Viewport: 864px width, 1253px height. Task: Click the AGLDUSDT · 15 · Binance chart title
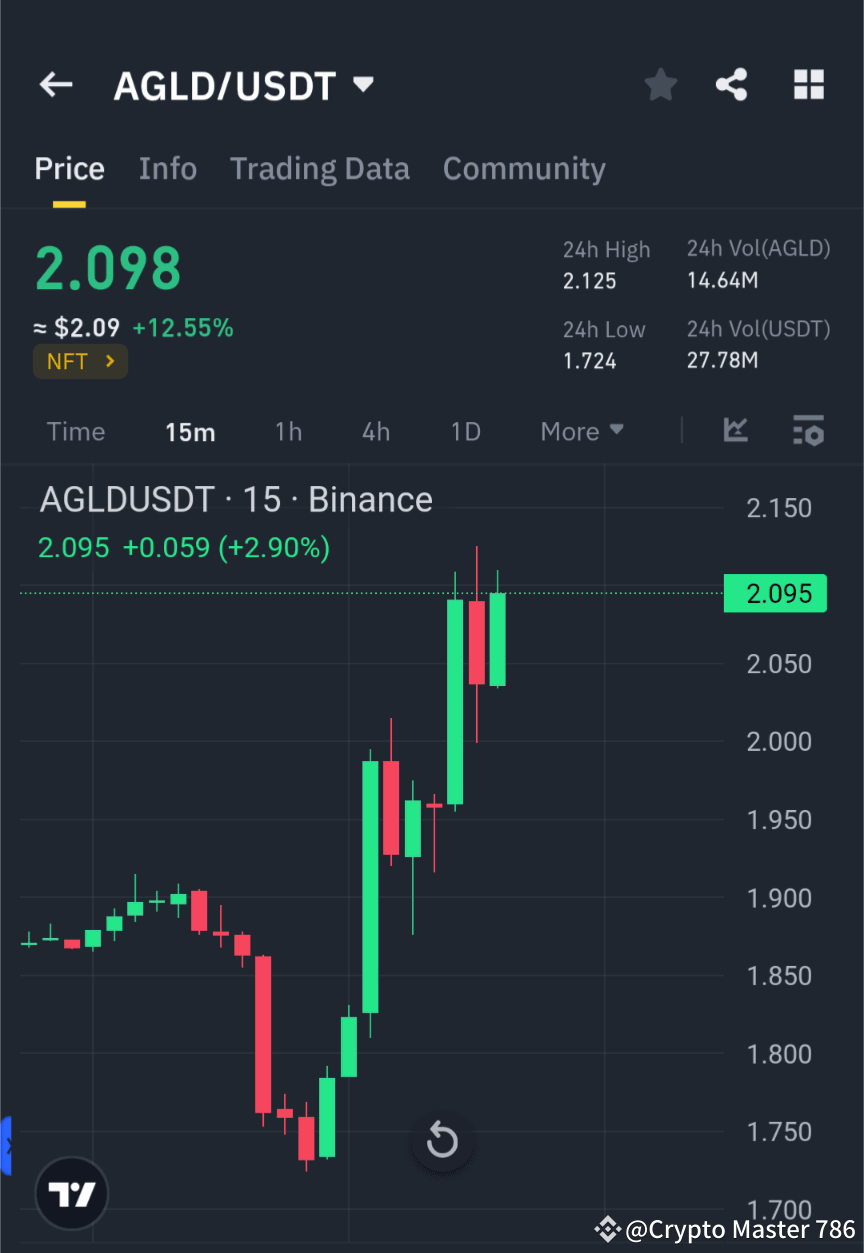pos(235,499)
